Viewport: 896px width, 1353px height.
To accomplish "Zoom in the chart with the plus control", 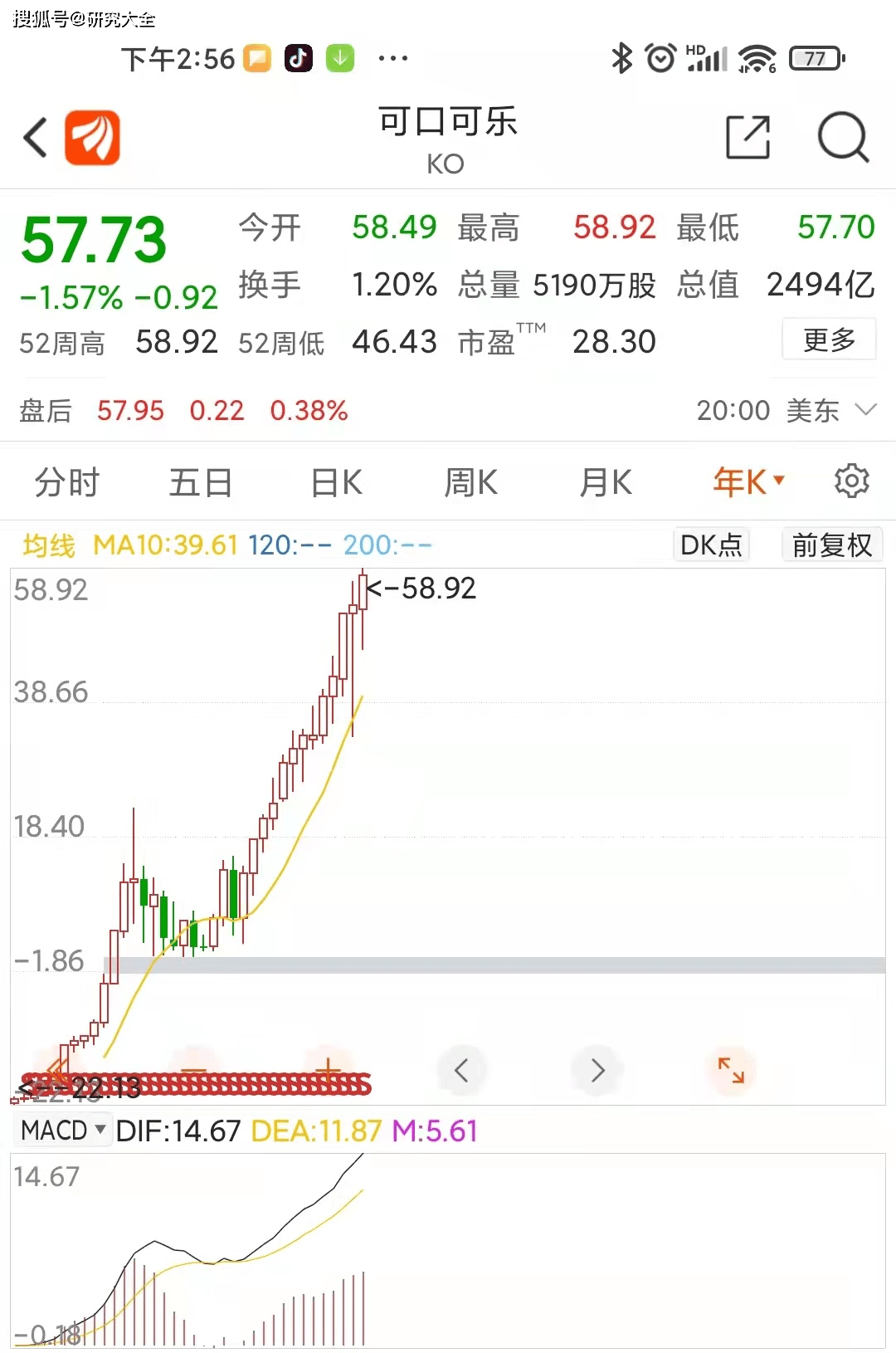I will coord(328,1070).
